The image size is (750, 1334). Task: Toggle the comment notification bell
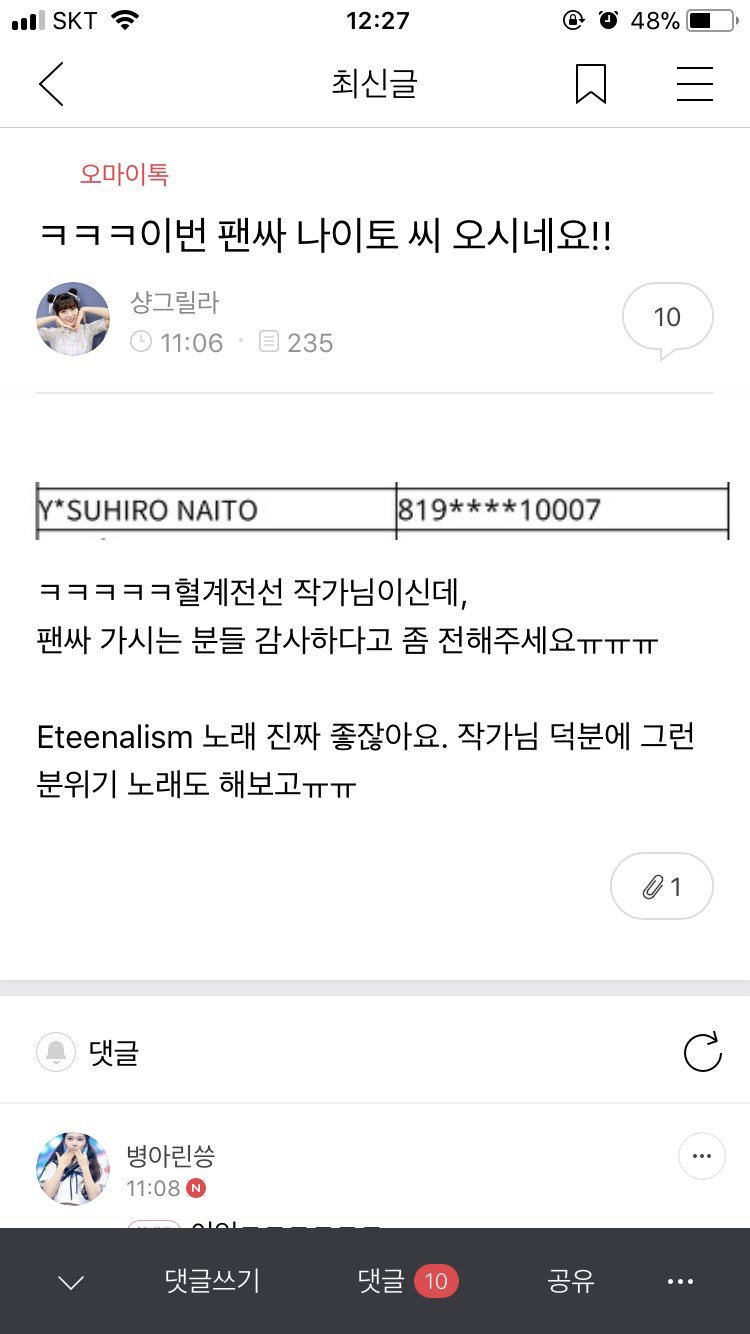[x=56, y=1052]
